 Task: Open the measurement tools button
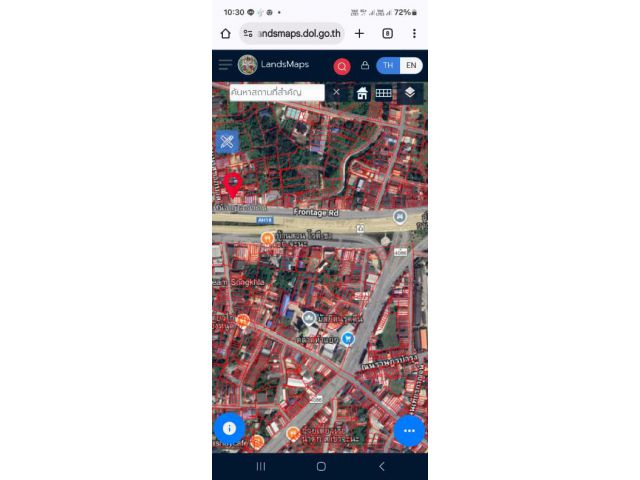point(227,141)
